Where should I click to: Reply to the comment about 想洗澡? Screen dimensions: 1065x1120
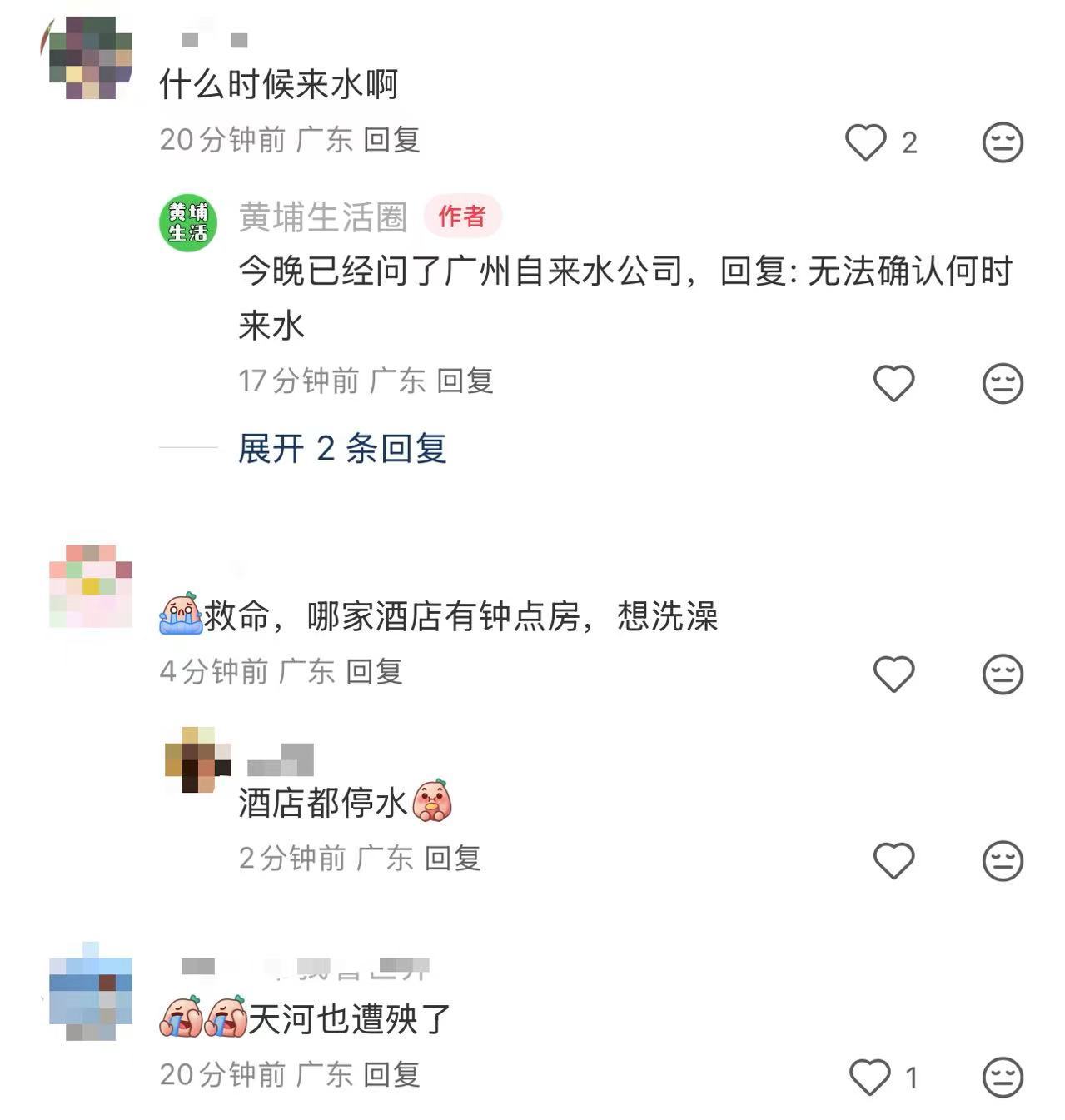(x=374, y=671)
